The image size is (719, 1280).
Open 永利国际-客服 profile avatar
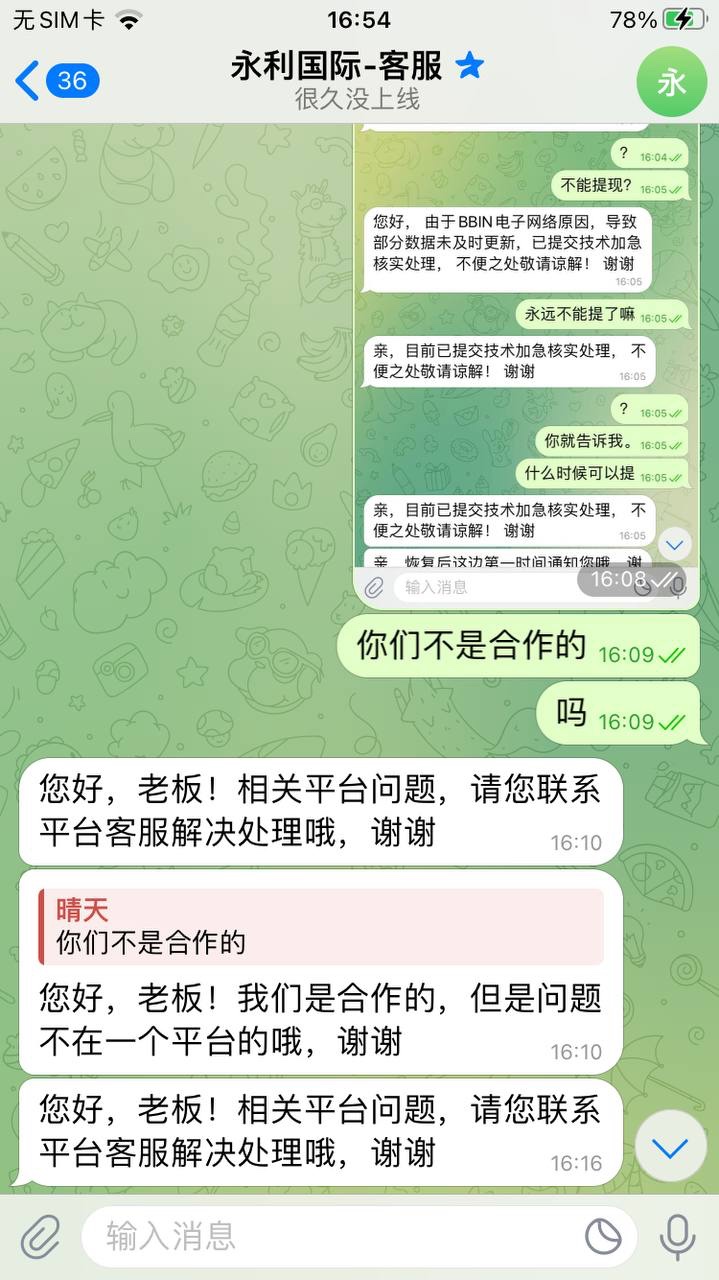point(671,82)
